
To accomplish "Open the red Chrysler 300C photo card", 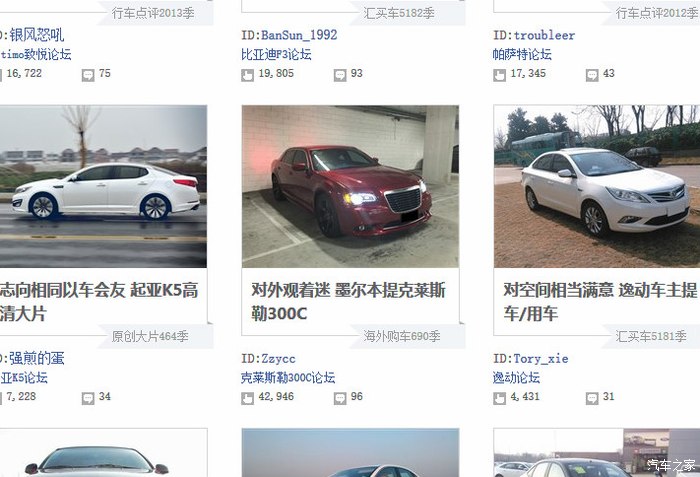I will coord(350,186).
